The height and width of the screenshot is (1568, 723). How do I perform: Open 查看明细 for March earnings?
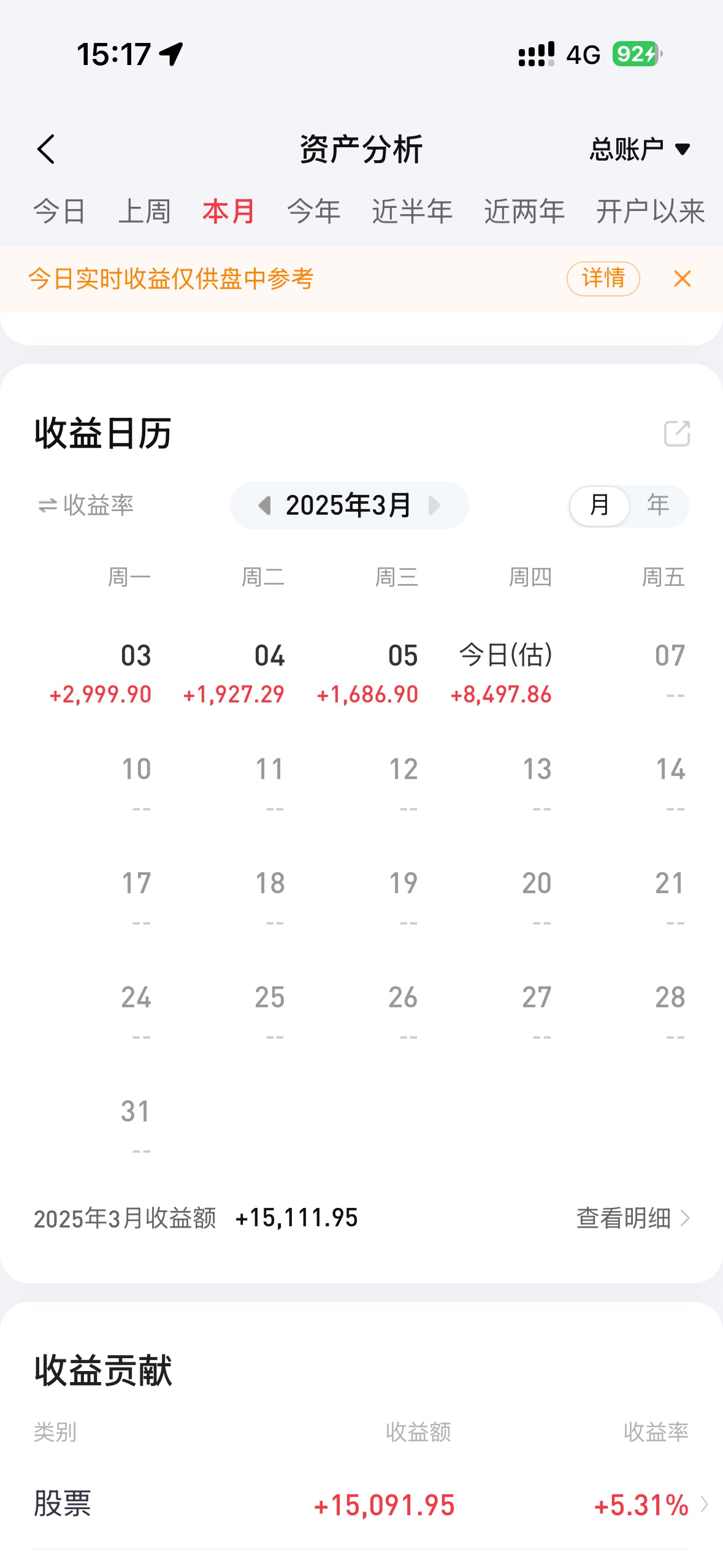pos(633,1218)
